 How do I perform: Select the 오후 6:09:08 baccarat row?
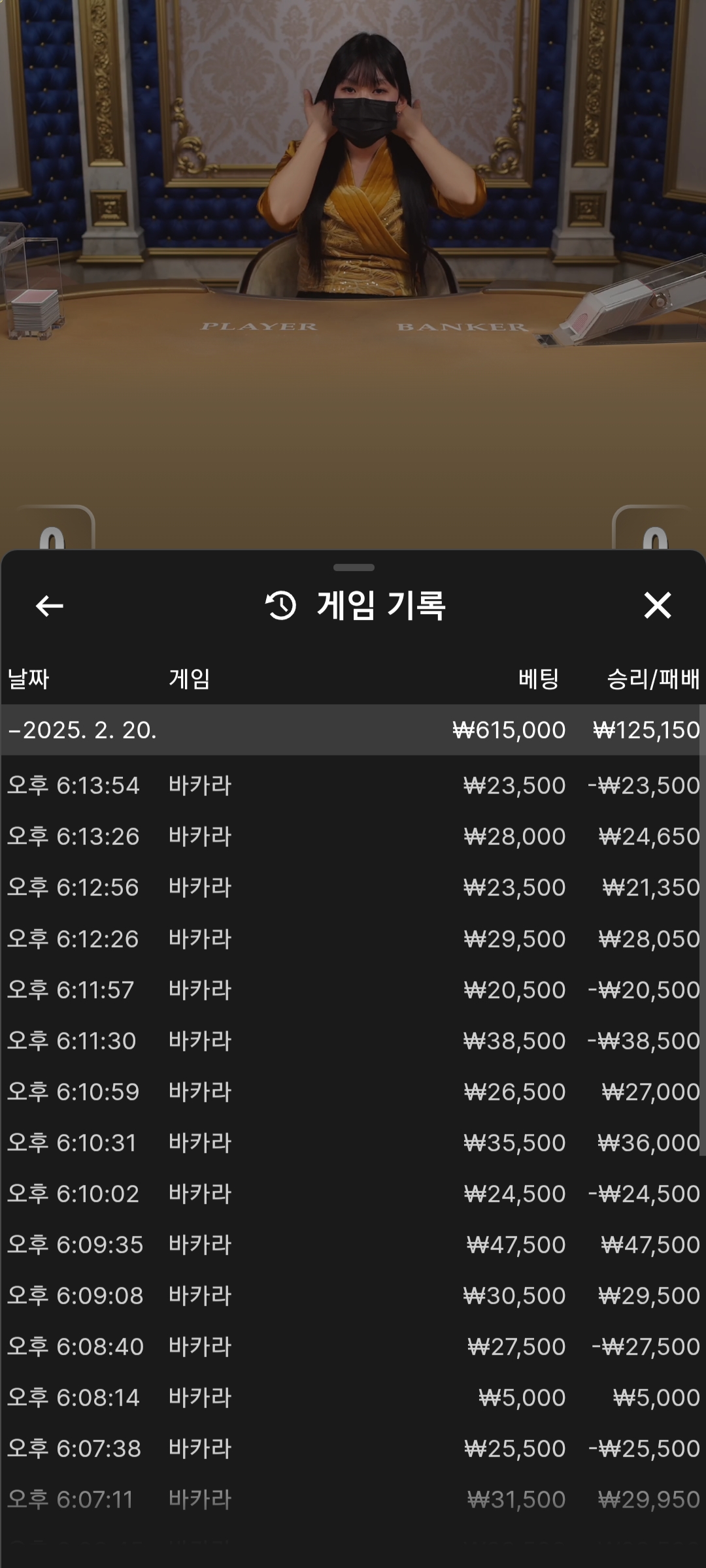[353, 1296]
